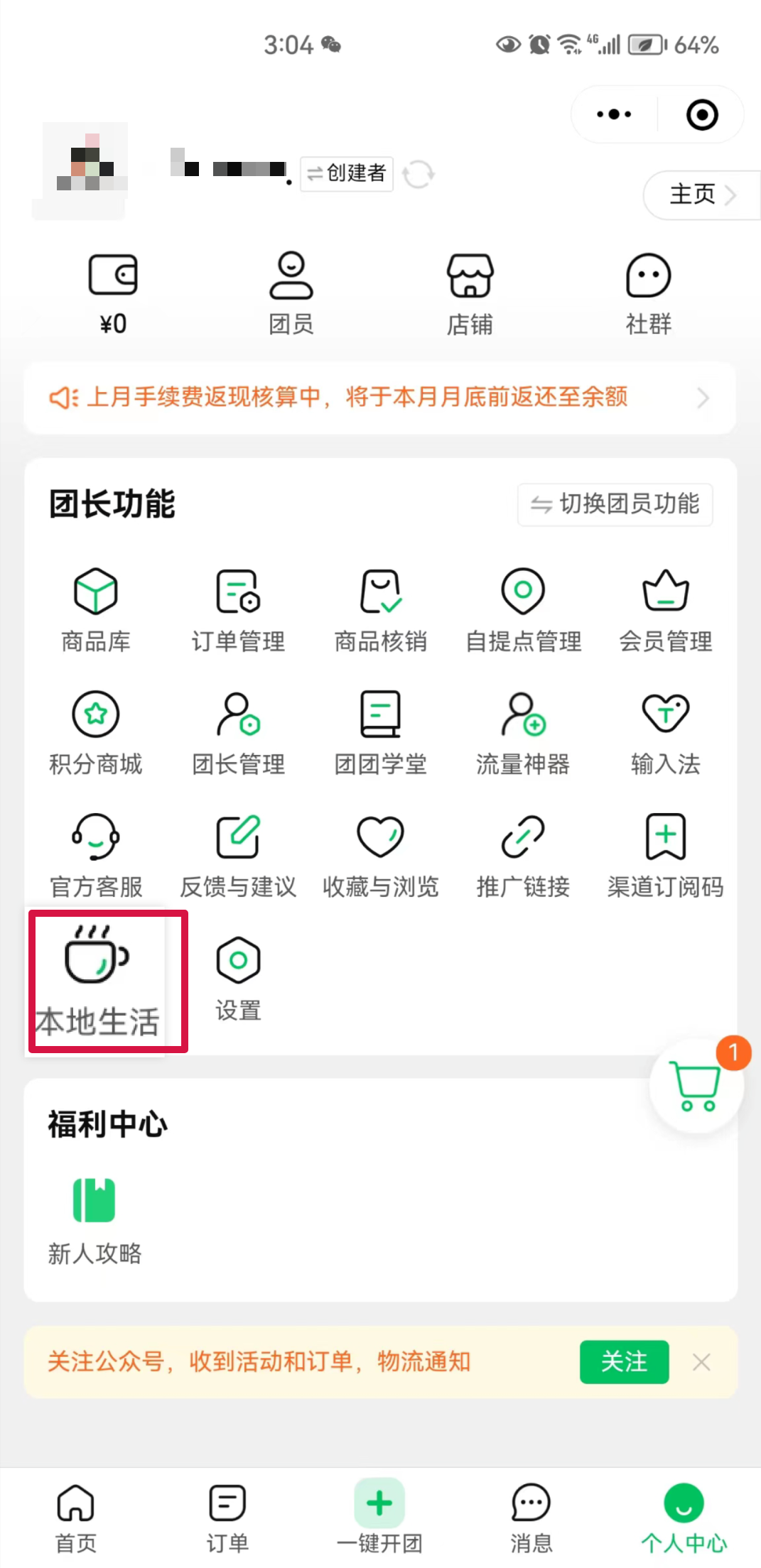761x1568 pixels.
Task: Open the 主页 button
Action: click(701, 194)
